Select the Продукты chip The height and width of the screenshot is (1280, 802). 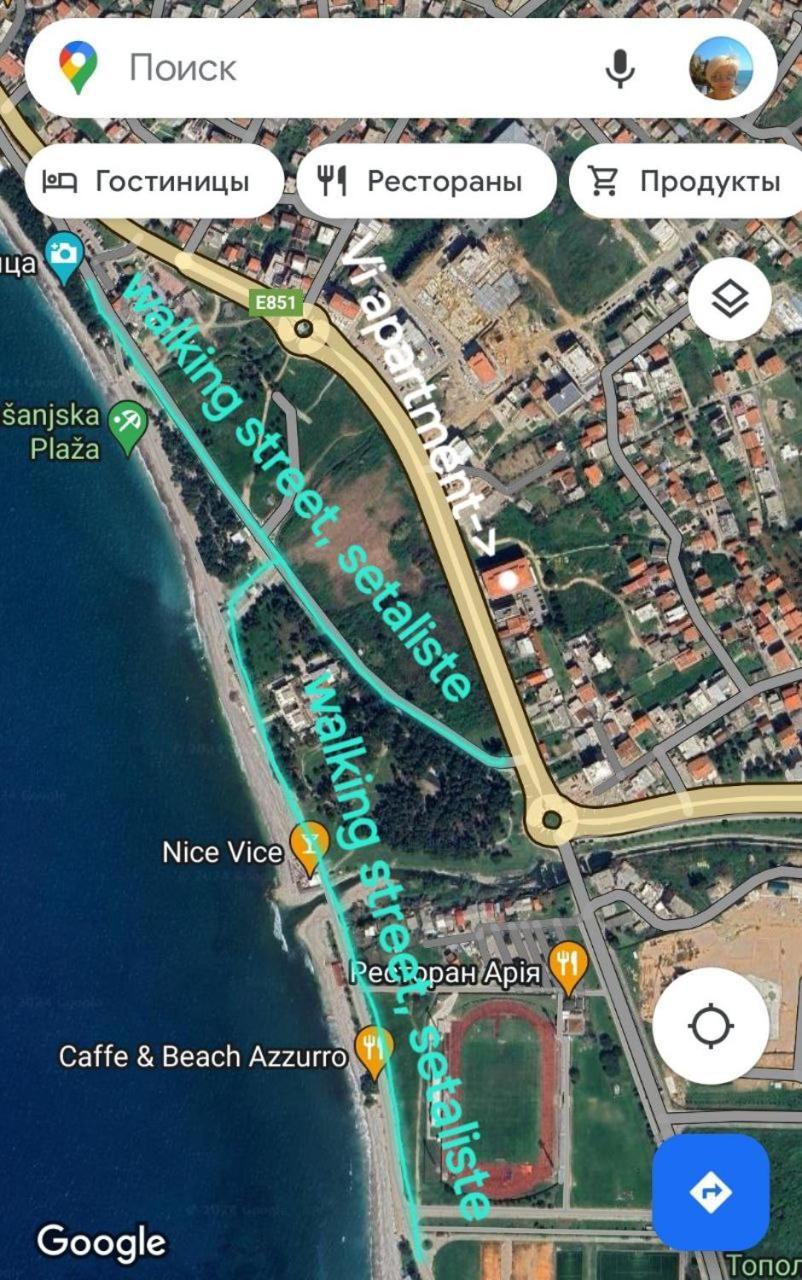pos(690,181)
